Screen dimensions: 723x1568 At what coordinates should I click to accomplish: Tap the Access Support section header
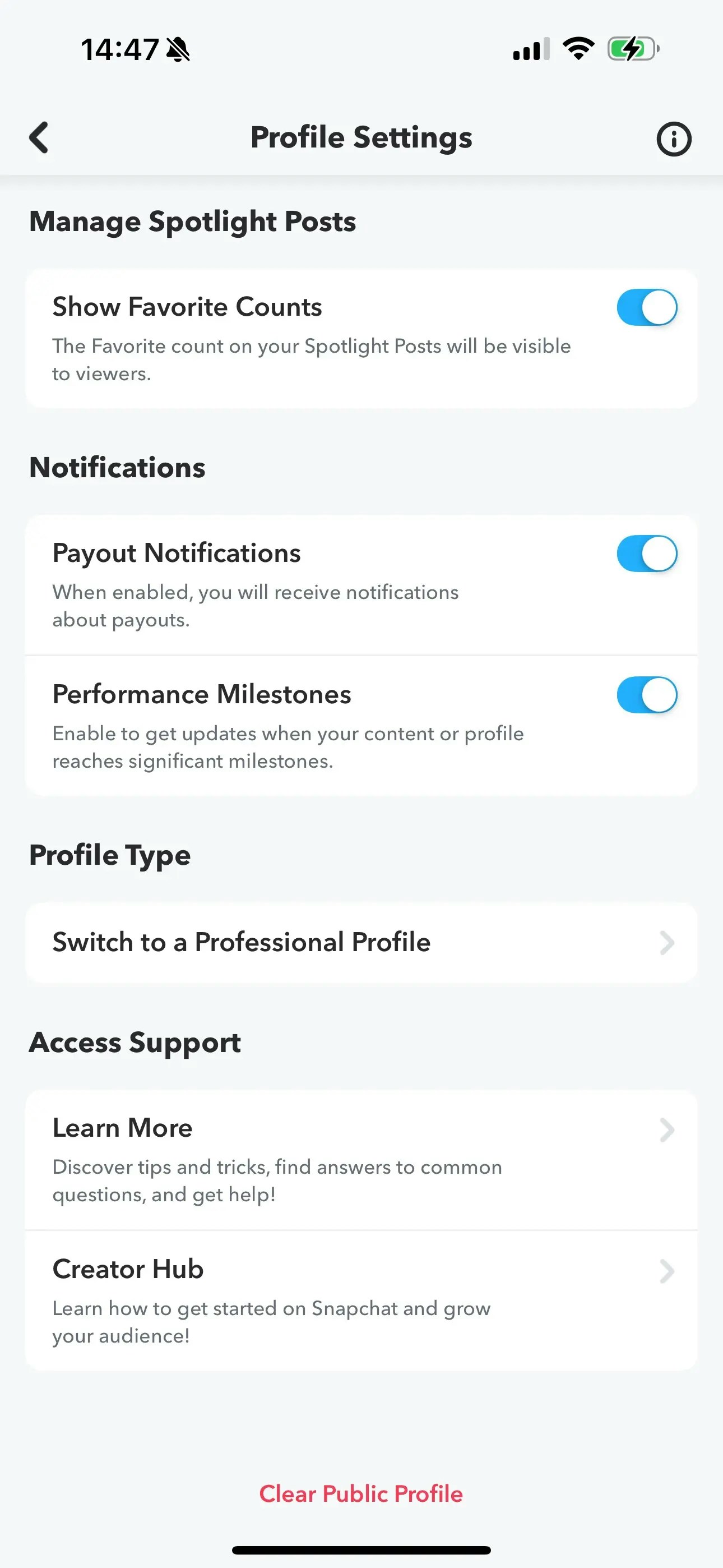click(135, 1042)
